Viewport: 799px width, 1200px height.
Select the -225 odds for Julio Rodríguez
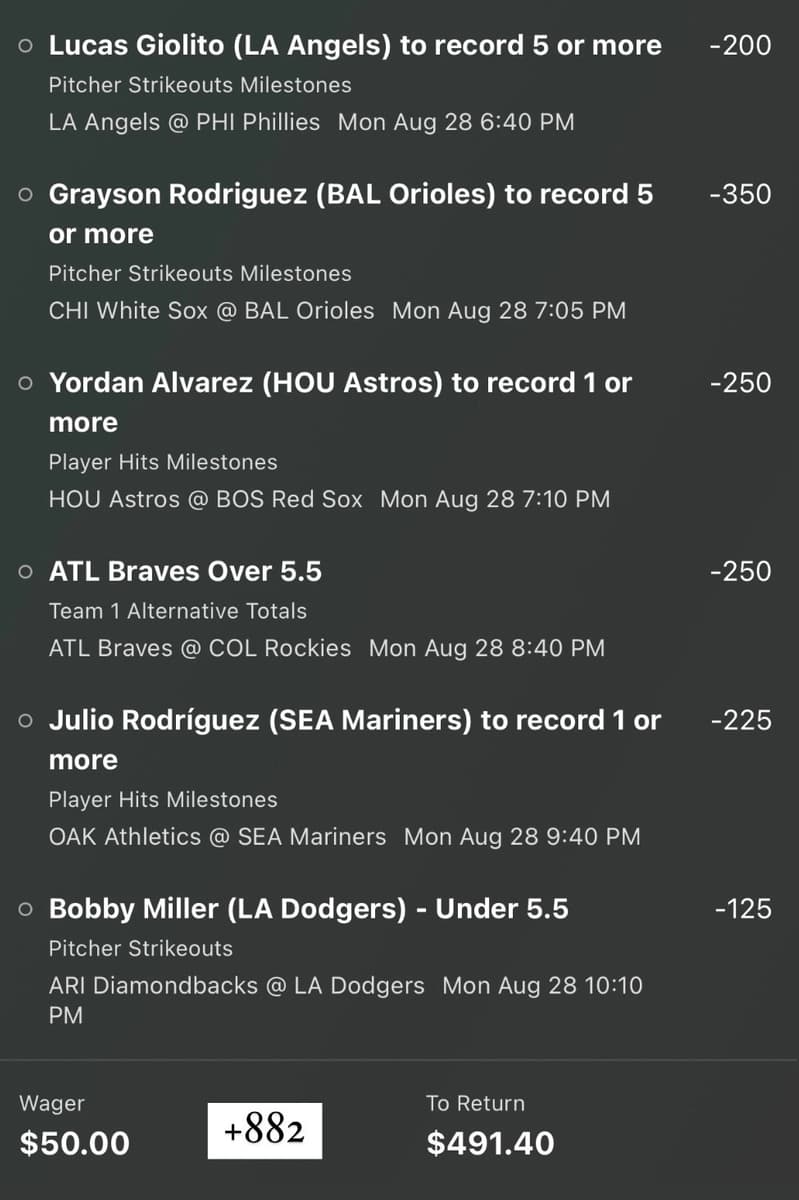(x=743, y=720)
